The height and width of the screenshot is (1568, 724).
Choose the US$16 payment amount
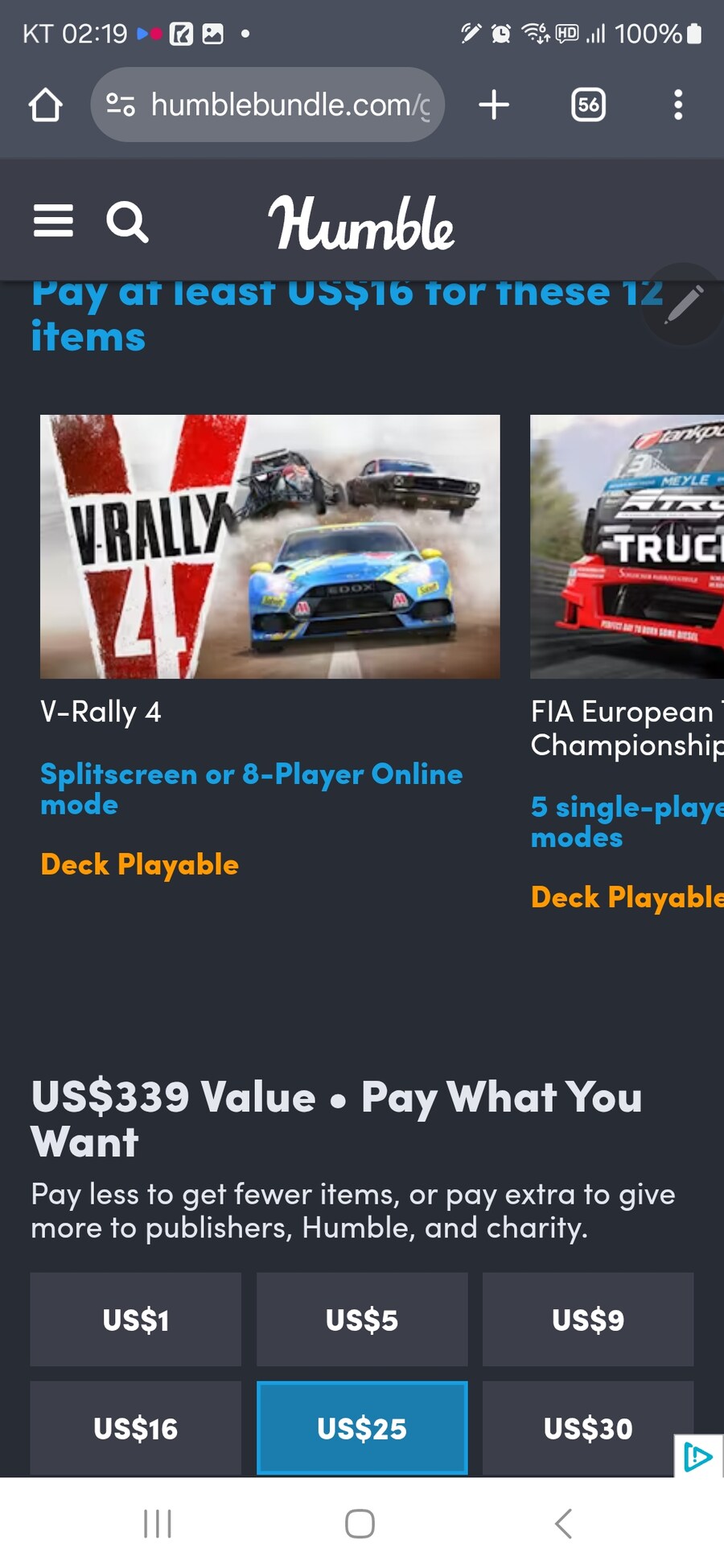135,1429
